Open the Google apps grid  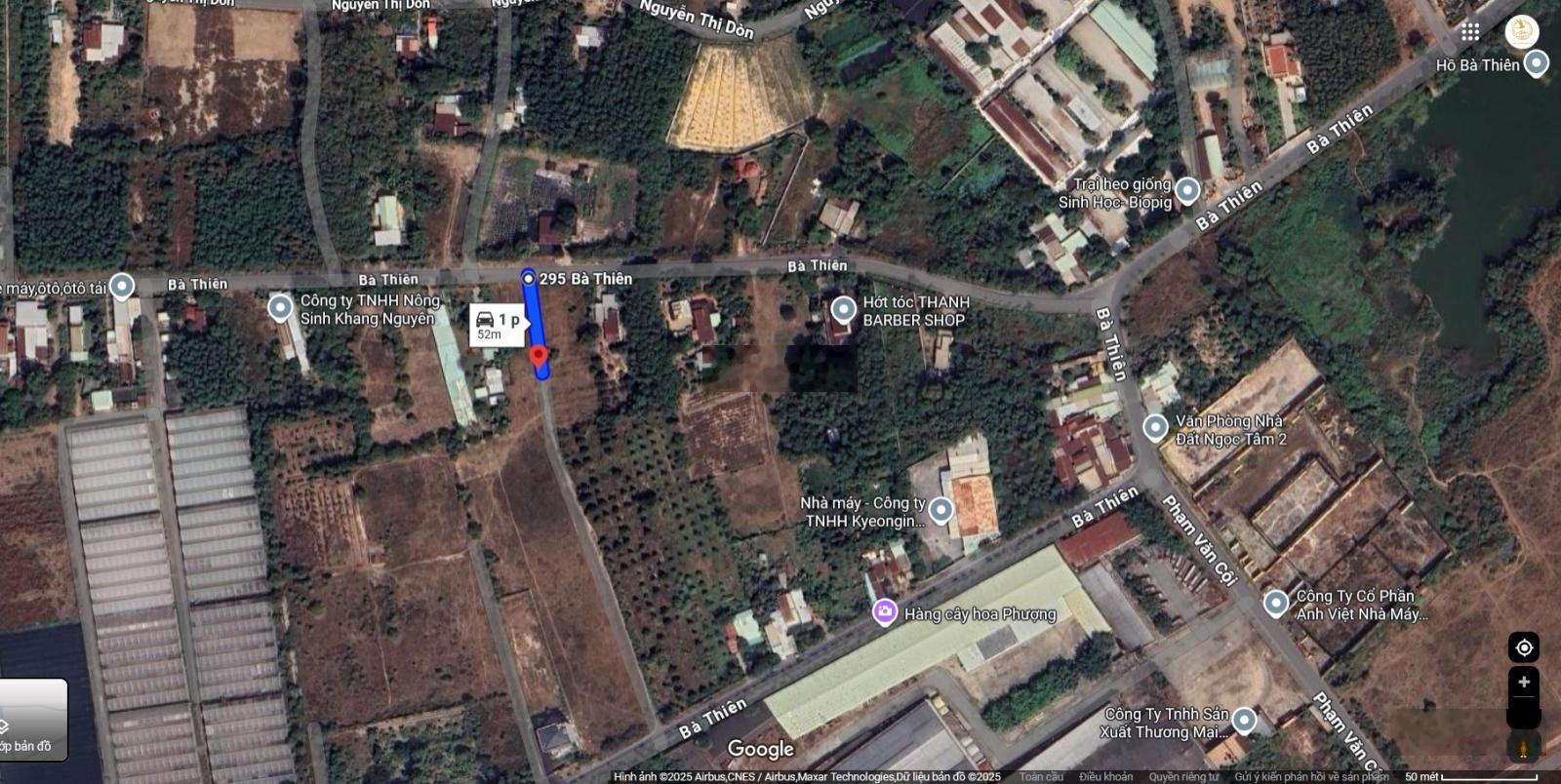pyautogui.click(x=1470, y=31)
